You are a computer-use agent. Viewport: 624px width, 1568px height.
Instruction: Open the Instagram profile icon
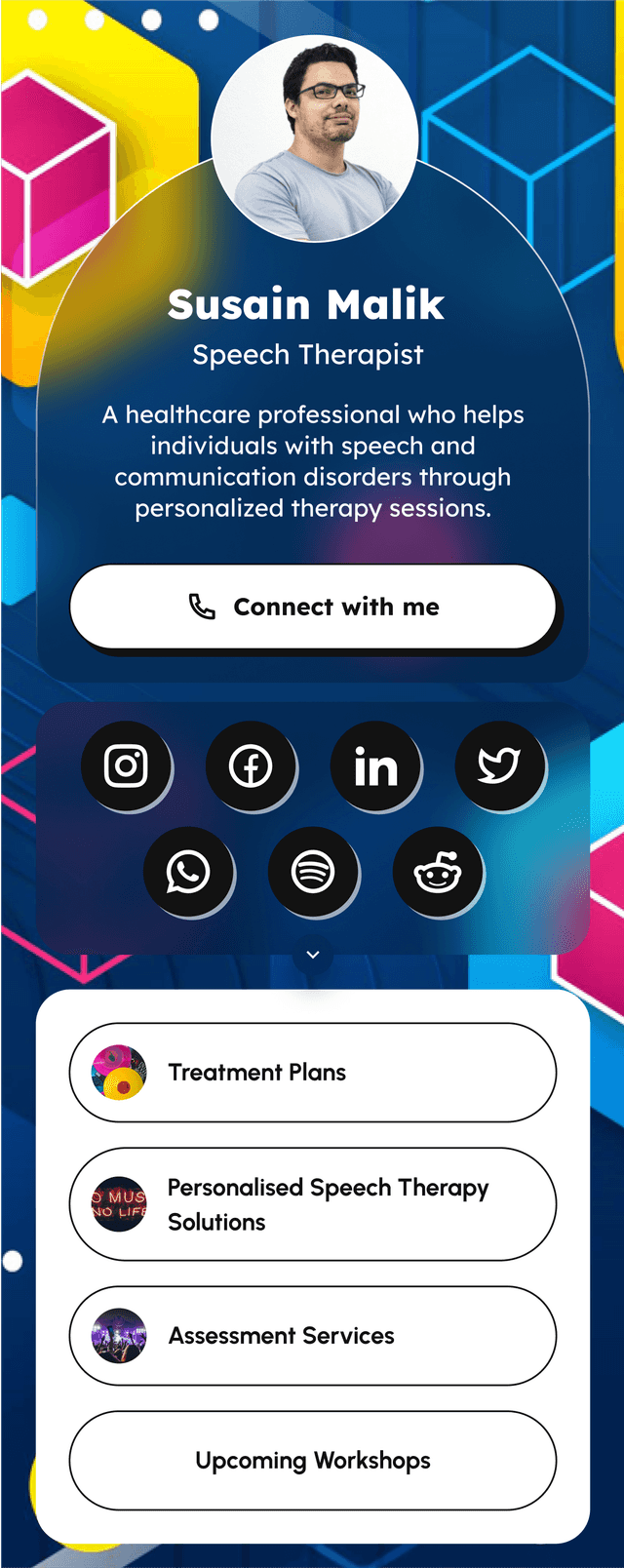point(126,766)
